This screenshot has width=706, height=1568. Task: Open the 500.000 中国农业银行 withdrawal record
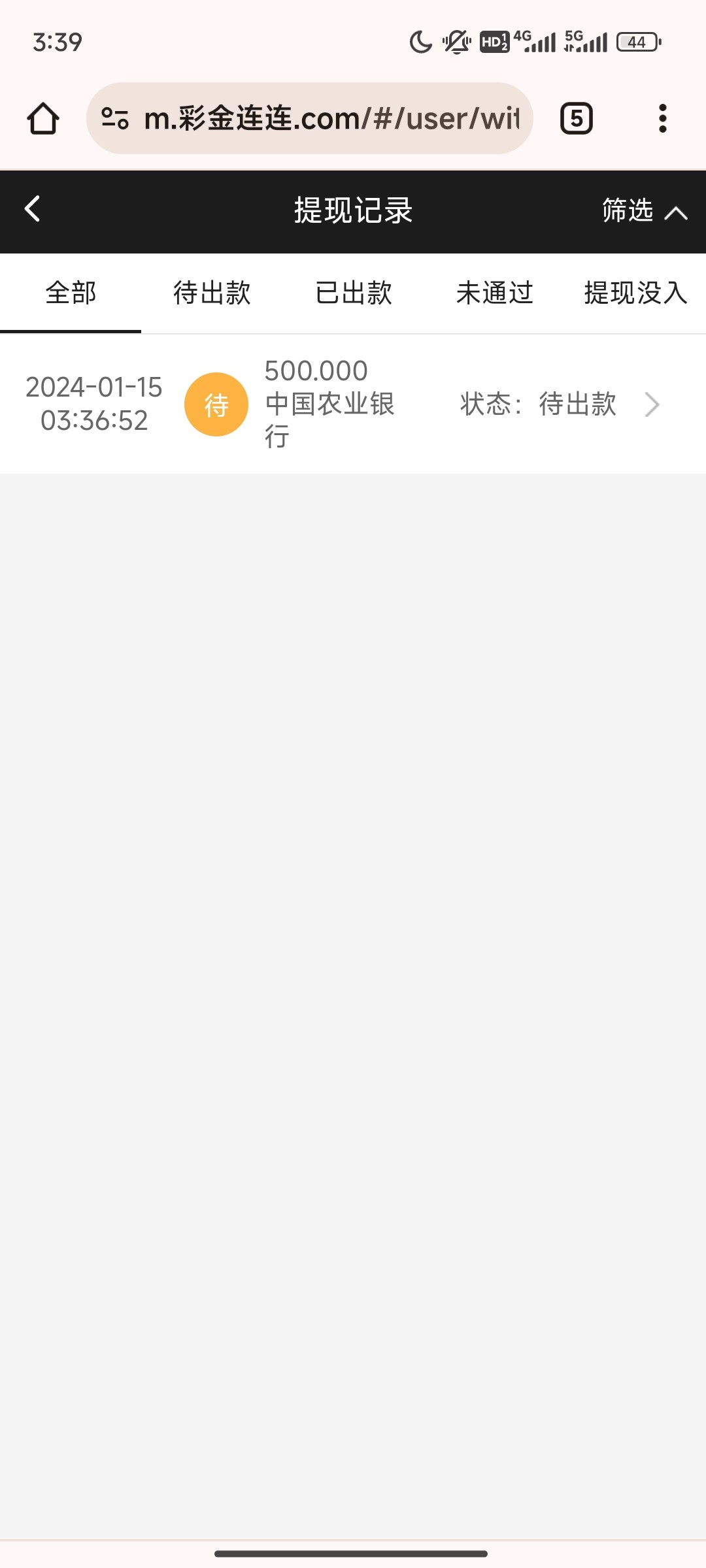[x=353, y=404]
